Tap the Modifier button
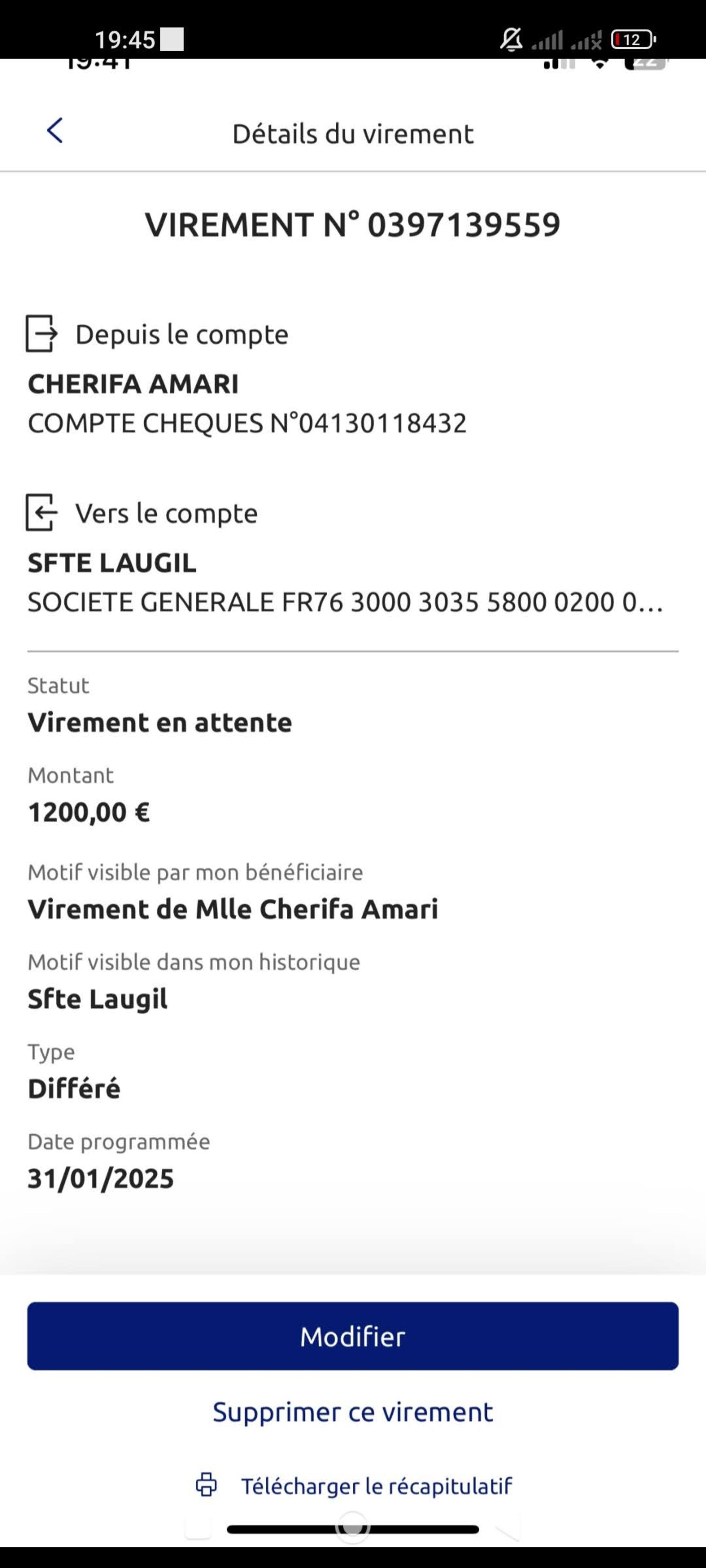 point(353,1336)
